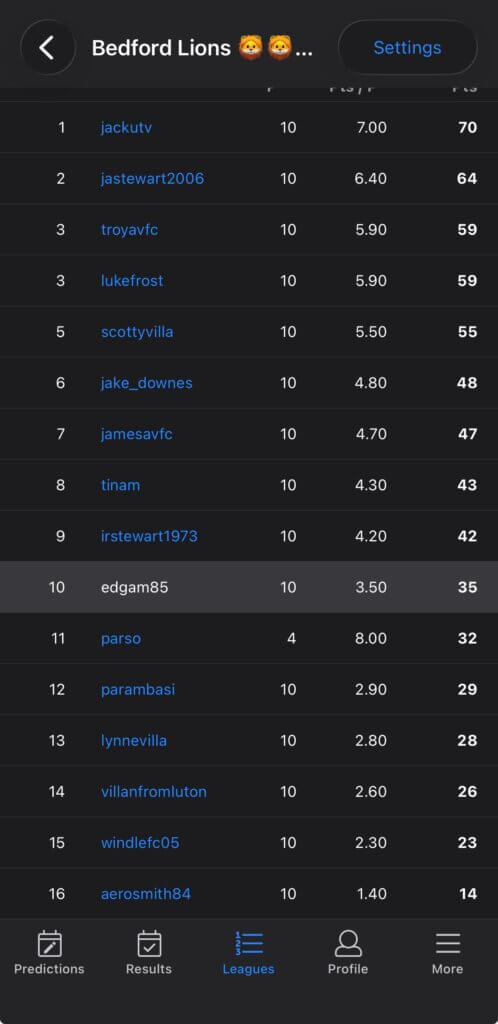The image size is (498, 1024).
Task: Open the More menu tab
Action: pyautogui.click(x=448, y=953)
